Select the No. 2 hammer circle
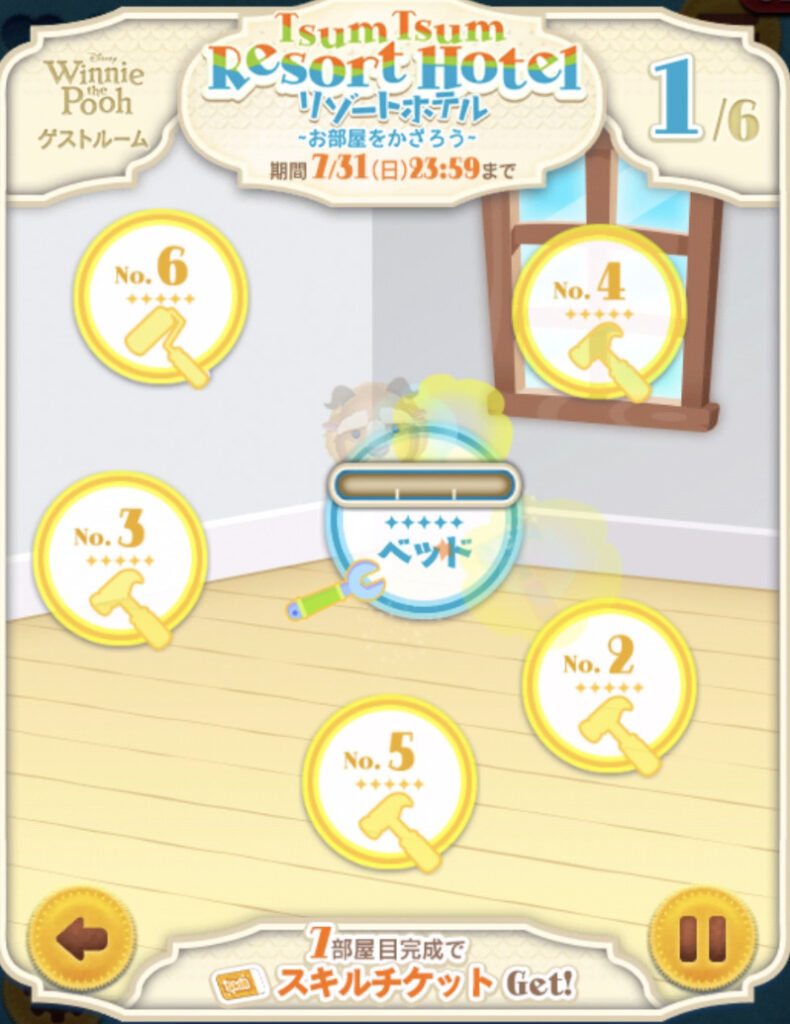The width and height of the screenshot is (790, 1024). 609,685
